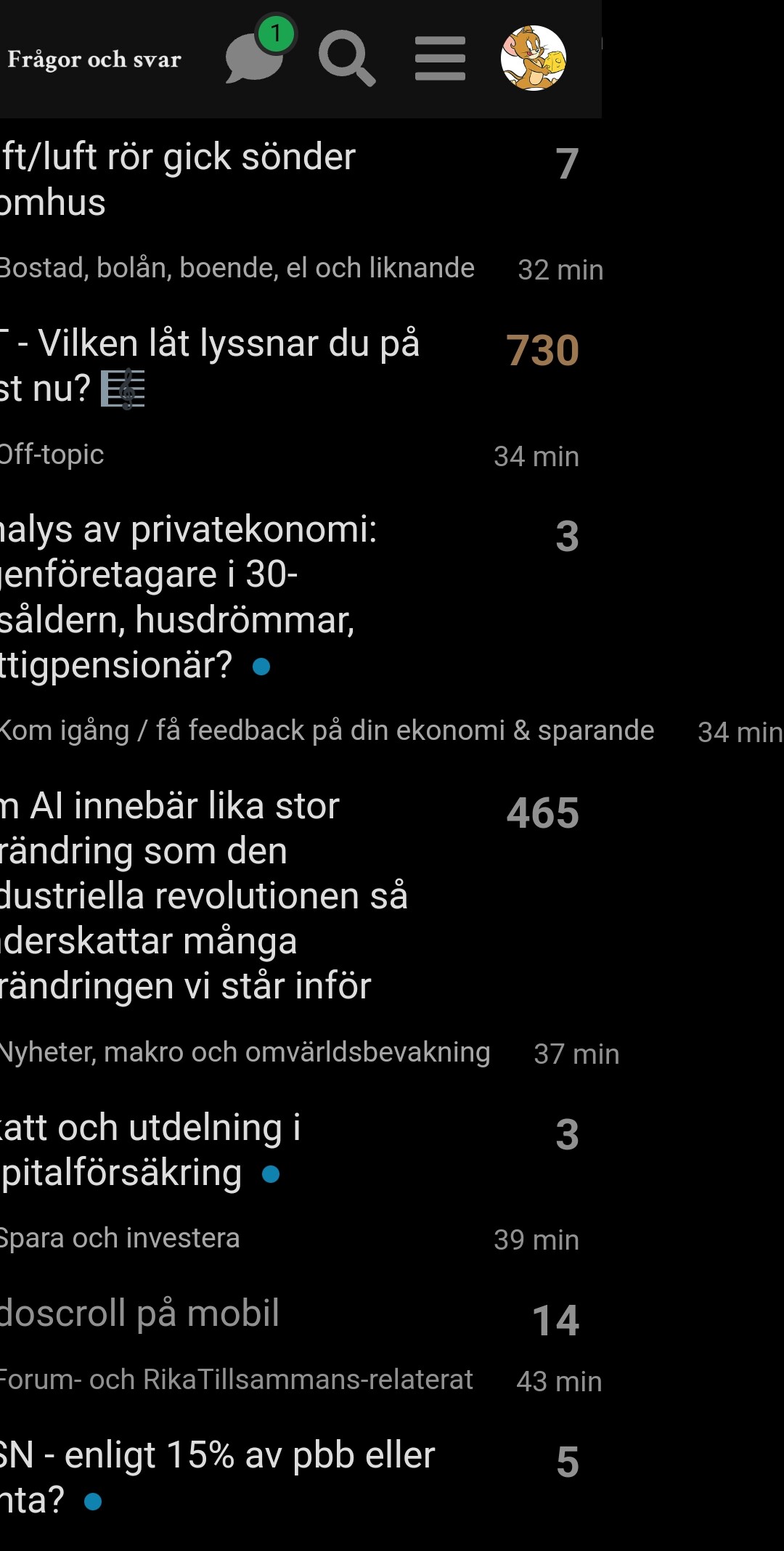This screenshot has height=1551, width=784.
Task: Open the user profile avatar
Action: (534, 58)
